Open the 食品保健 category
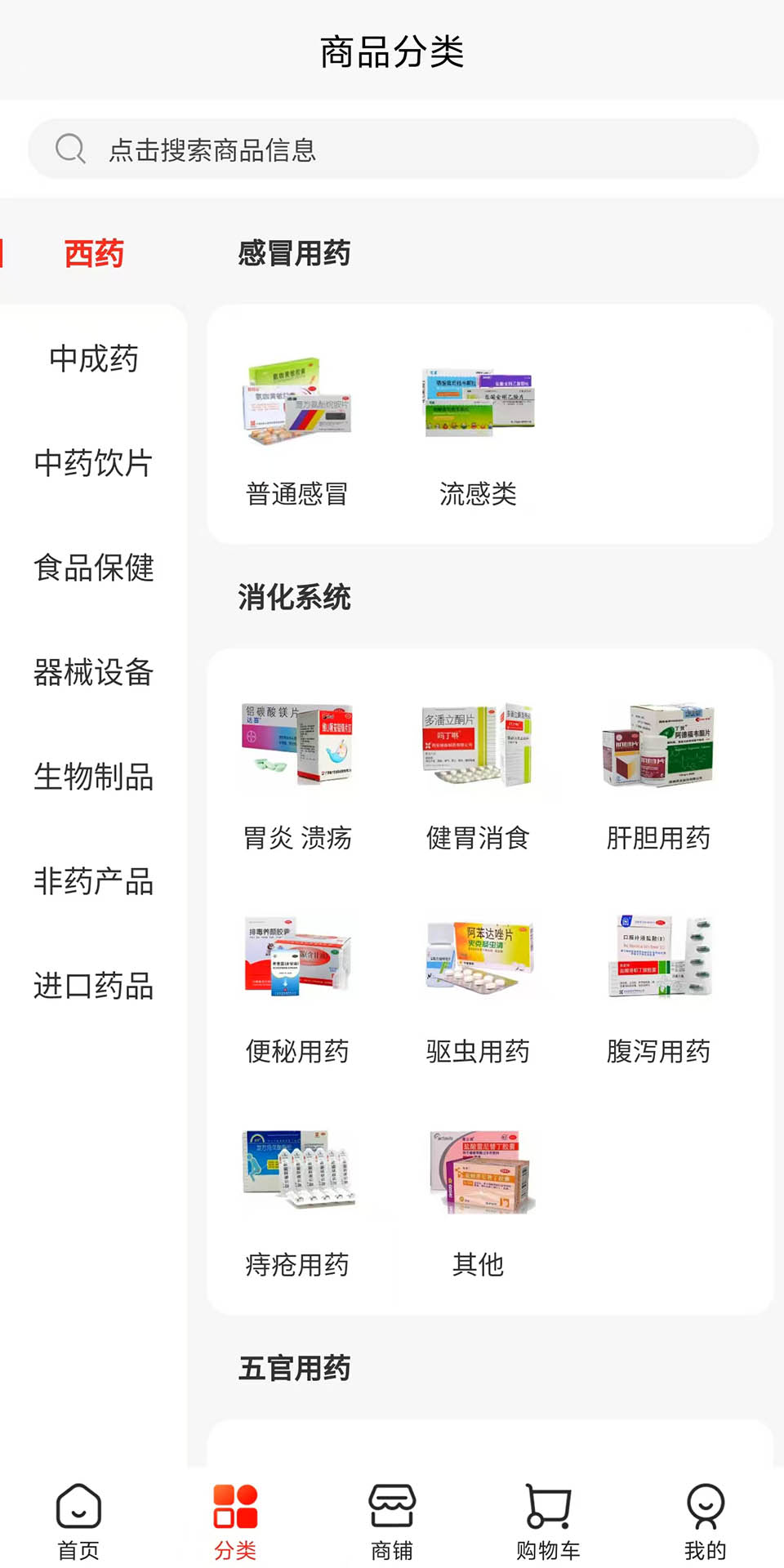 pyautogui.click(x=94, y=568)
